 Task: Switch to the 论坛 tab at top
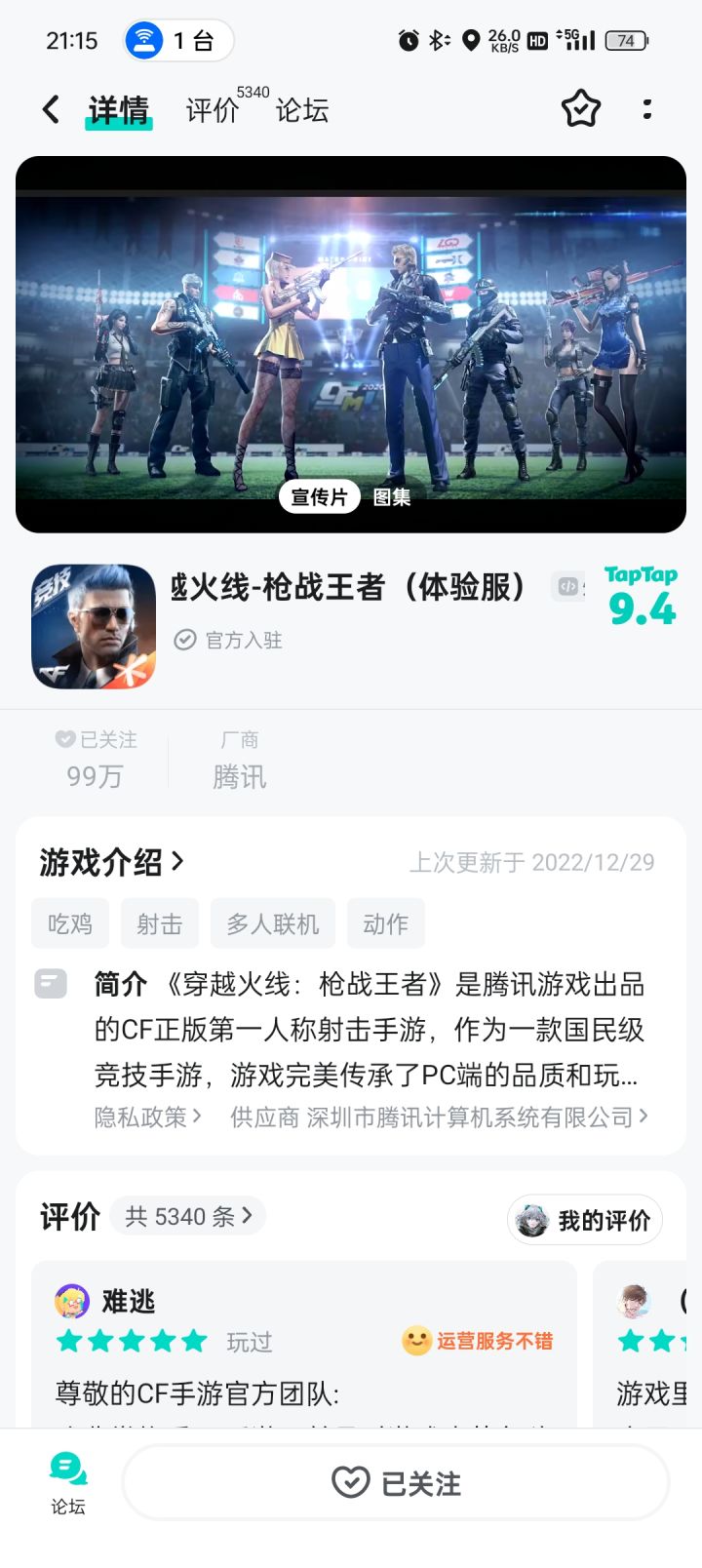[302, 111]
